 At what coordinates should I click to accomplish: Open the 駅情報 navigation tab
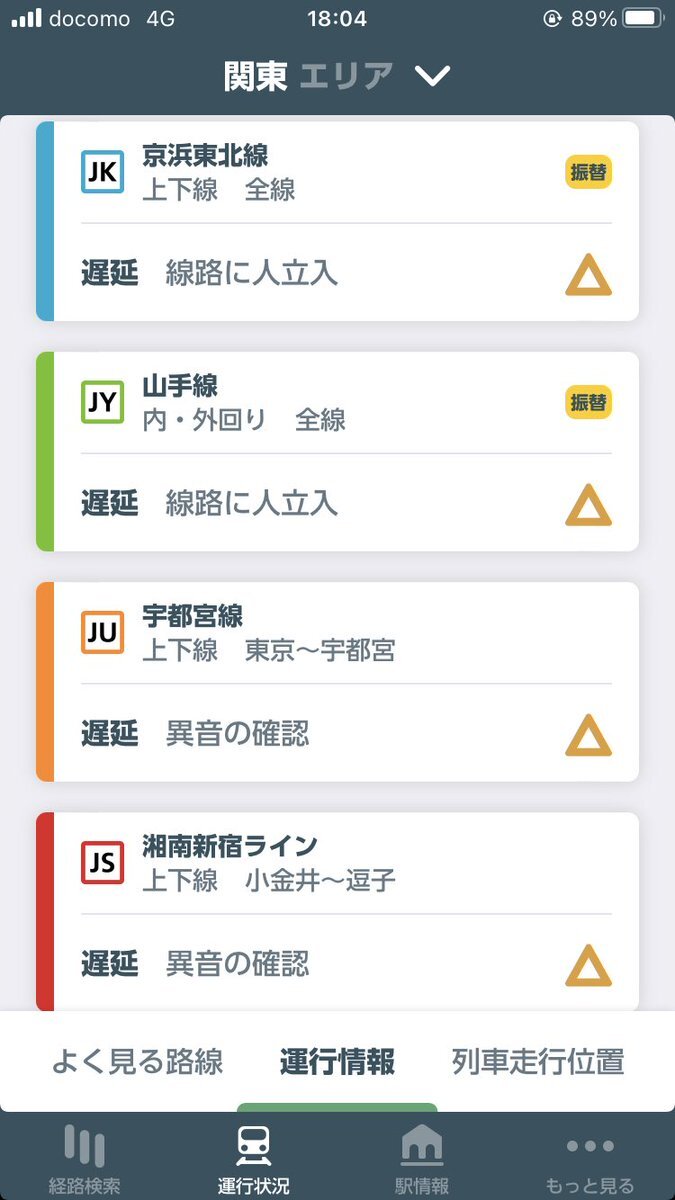421,1158
